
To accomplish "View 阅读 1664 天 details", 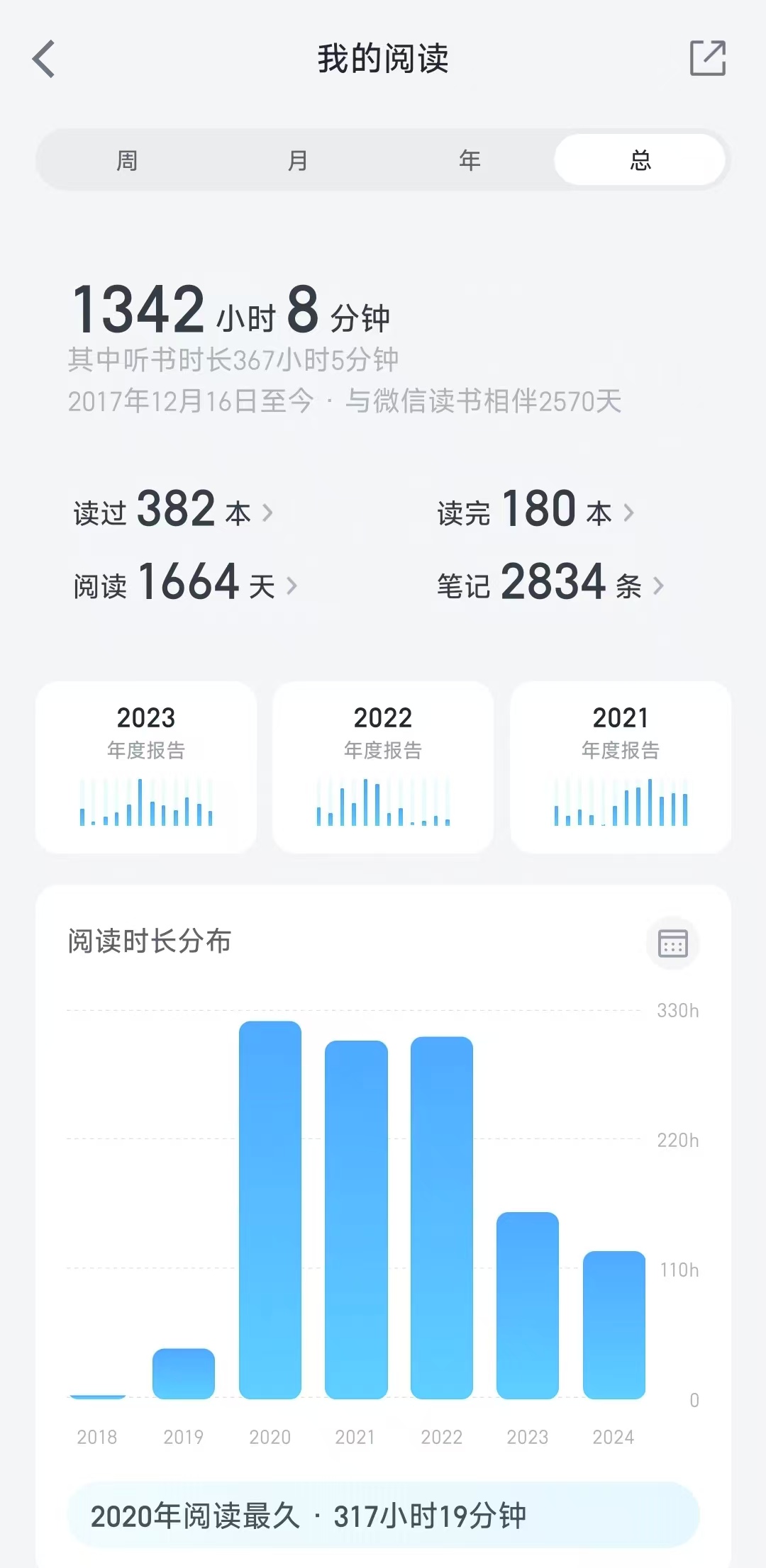I will pos(184,584).
